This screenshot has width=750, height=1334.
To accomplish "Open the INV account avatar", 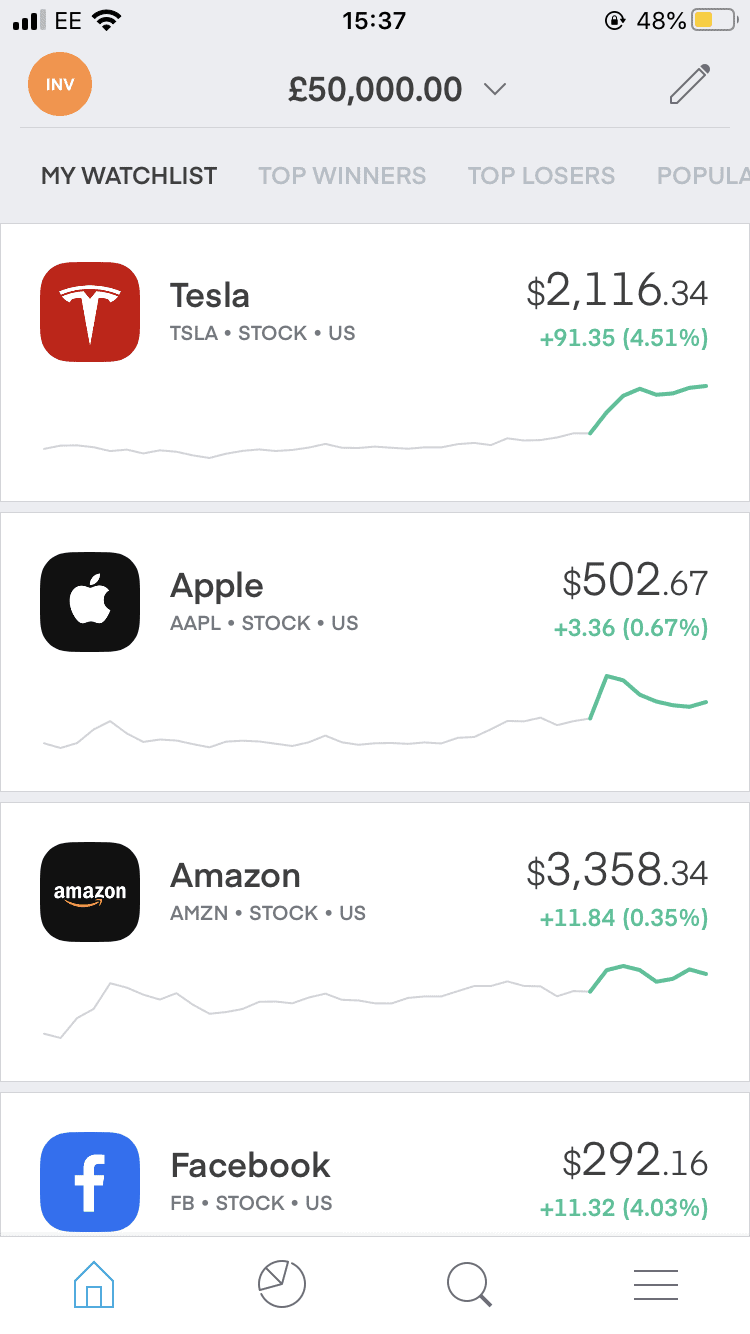I will [60, 84].
